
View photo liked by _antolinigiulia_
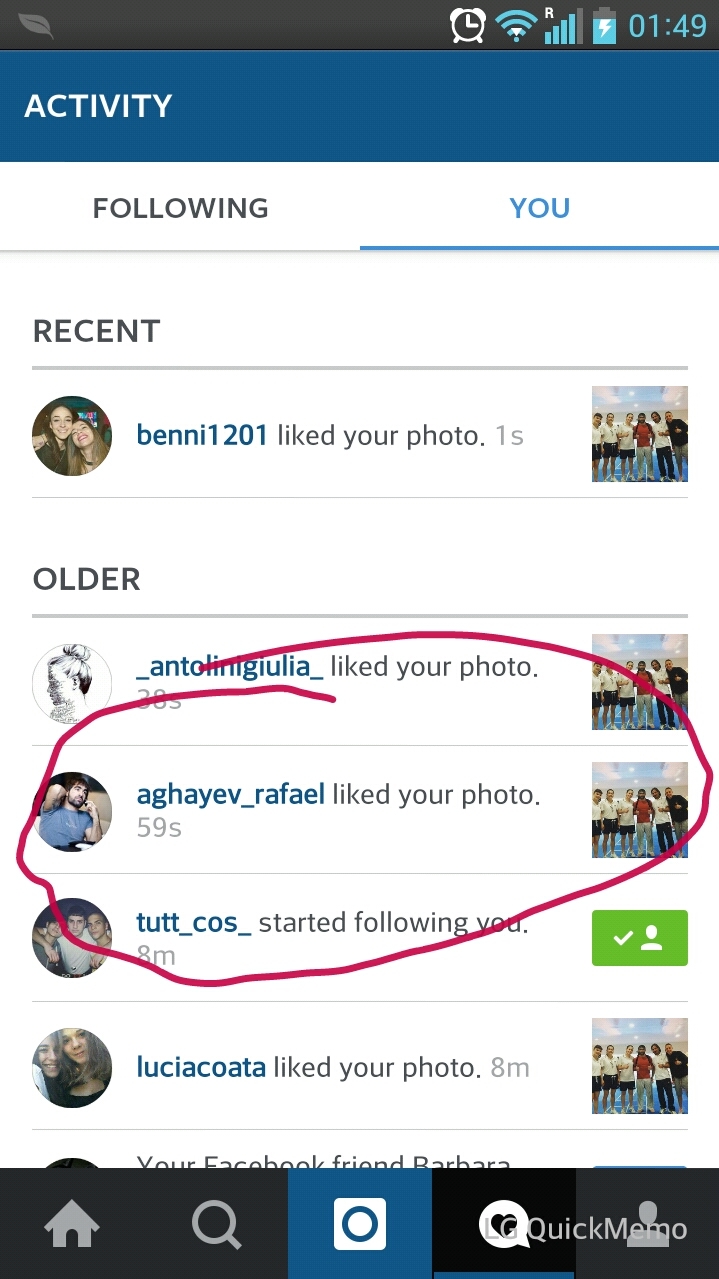[x=640, y=682]
